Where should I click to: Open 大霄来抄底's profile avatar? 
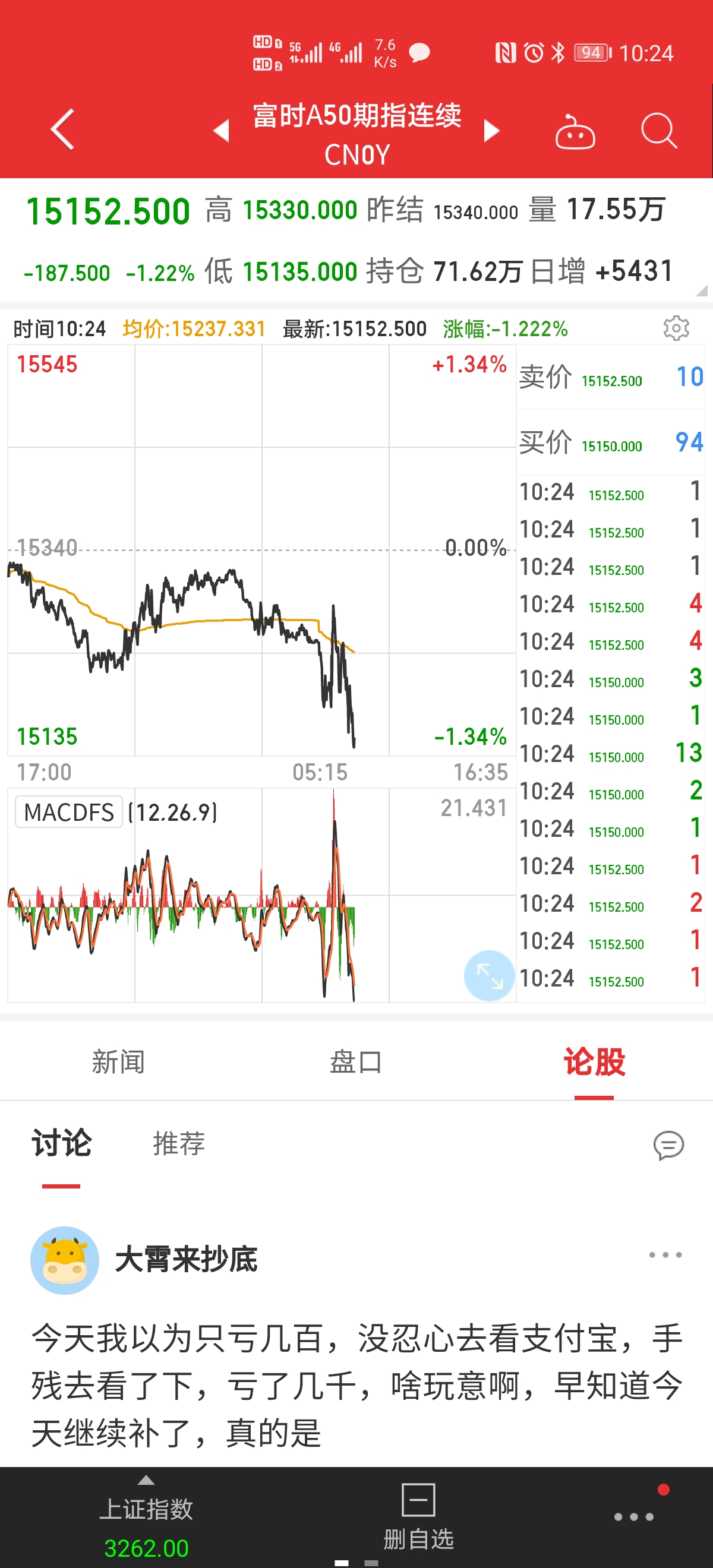click(65, 1260)
